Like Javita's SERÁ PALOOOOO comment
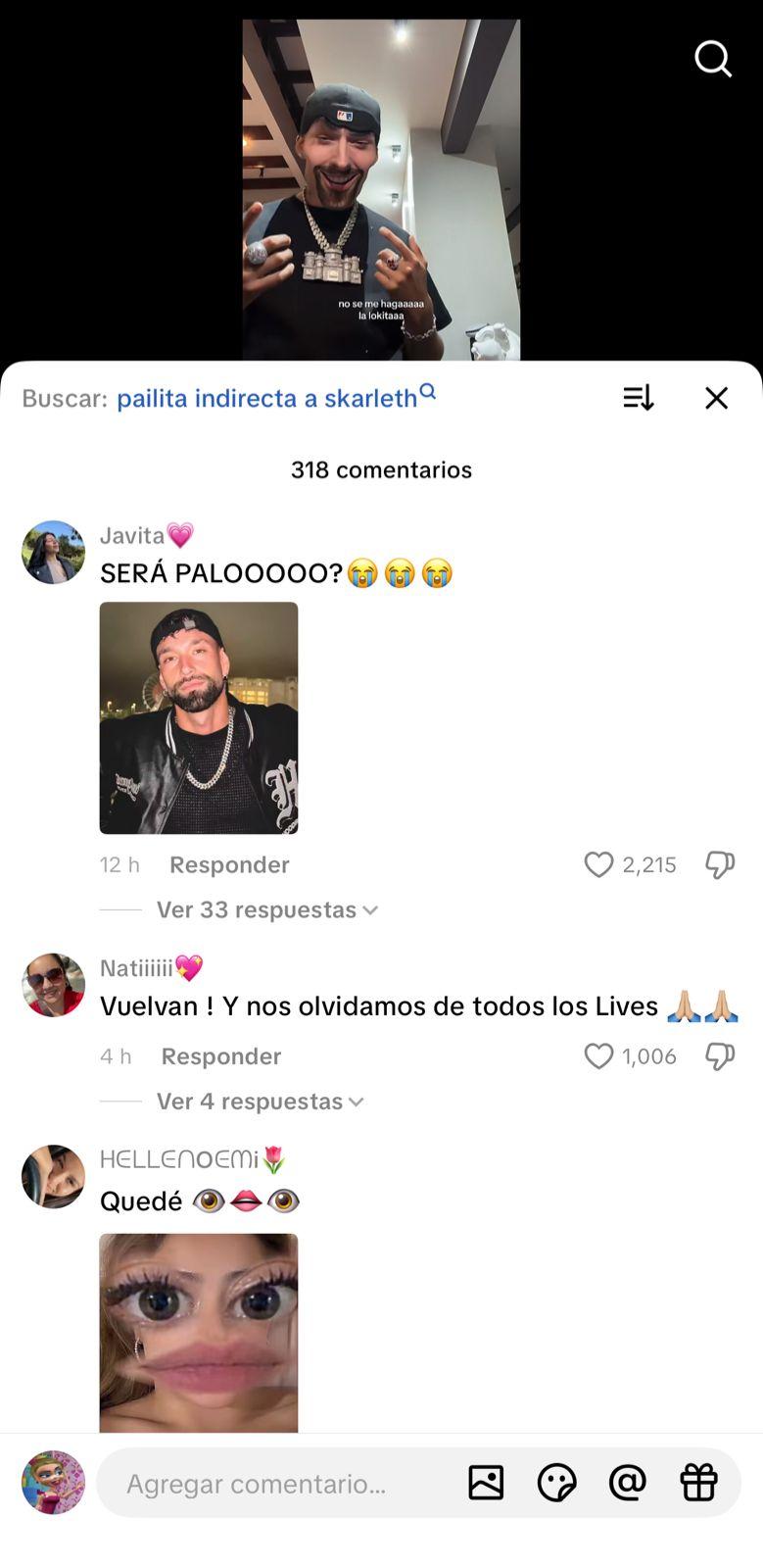Image resolution: width=763 pixels, height=1568 pixels. 598,864
